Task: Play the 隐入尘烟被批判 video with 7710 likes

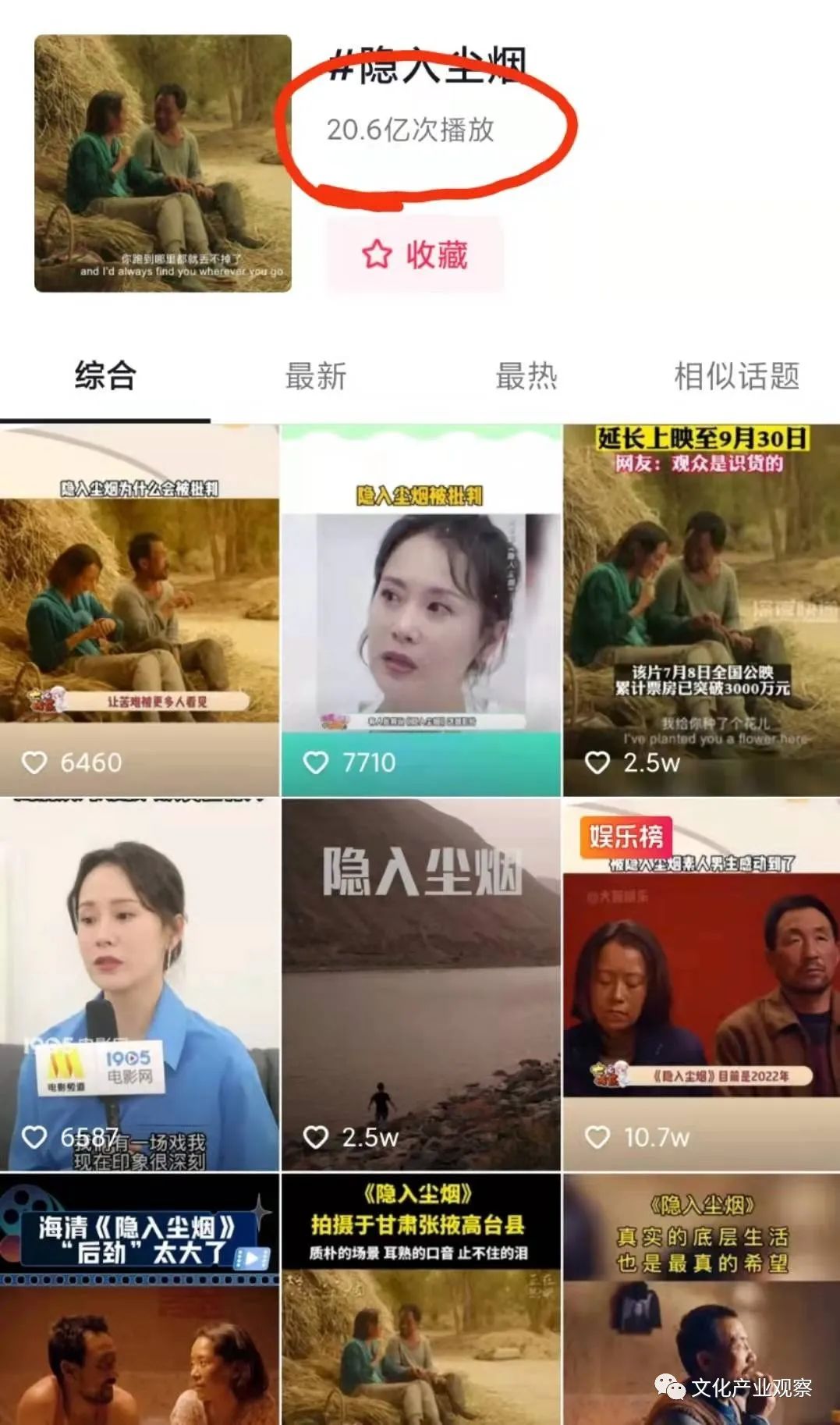Action: pos(420,609)
